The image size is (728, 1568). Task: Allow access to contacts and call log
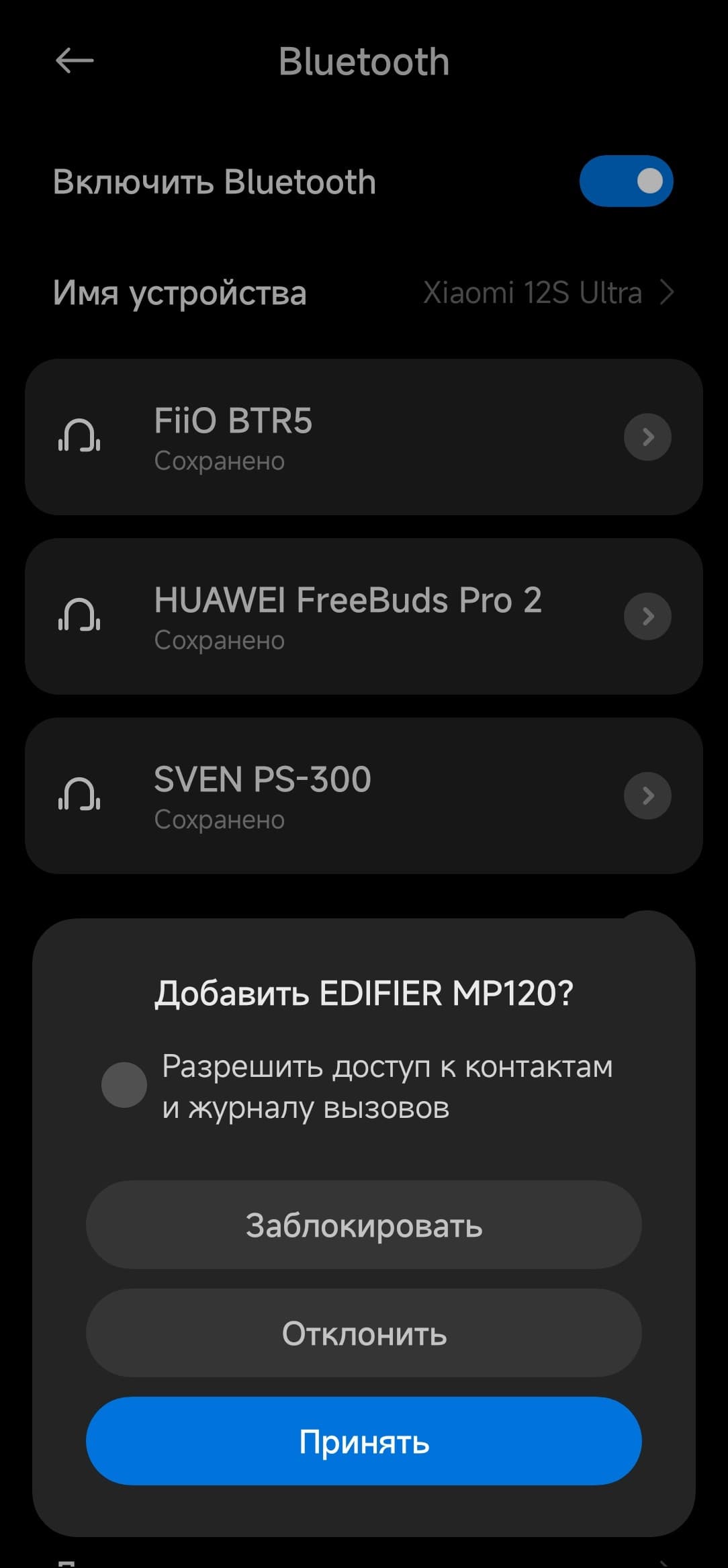[124, 1085]
